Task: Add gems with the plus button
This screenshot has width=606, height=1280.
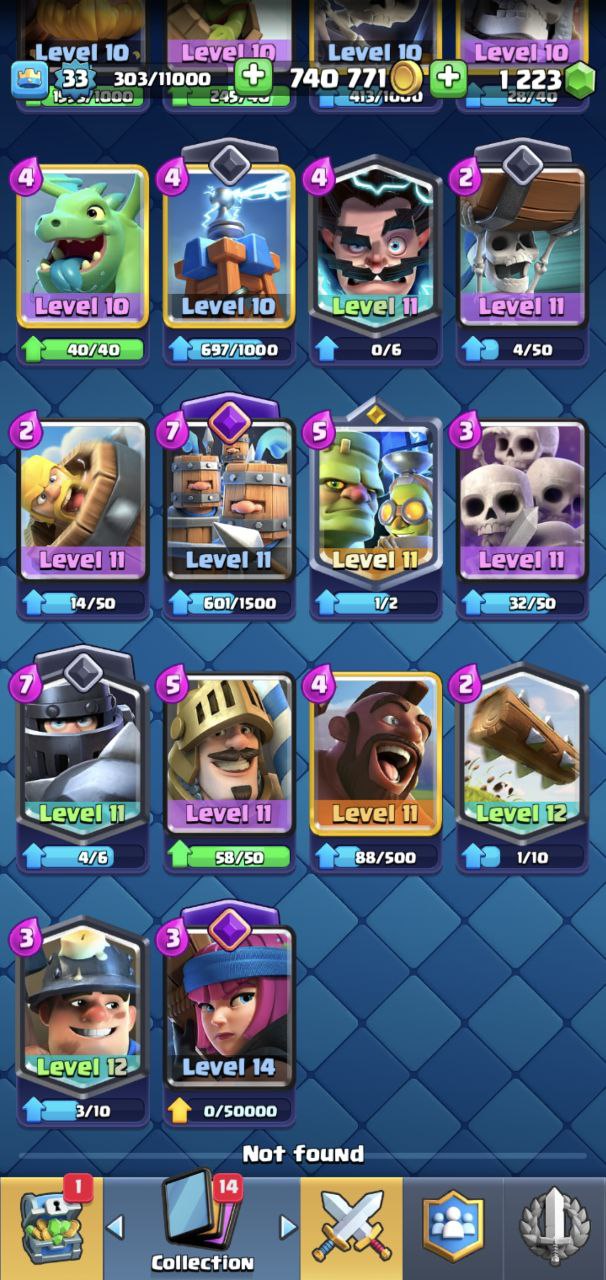Action: 448,78
